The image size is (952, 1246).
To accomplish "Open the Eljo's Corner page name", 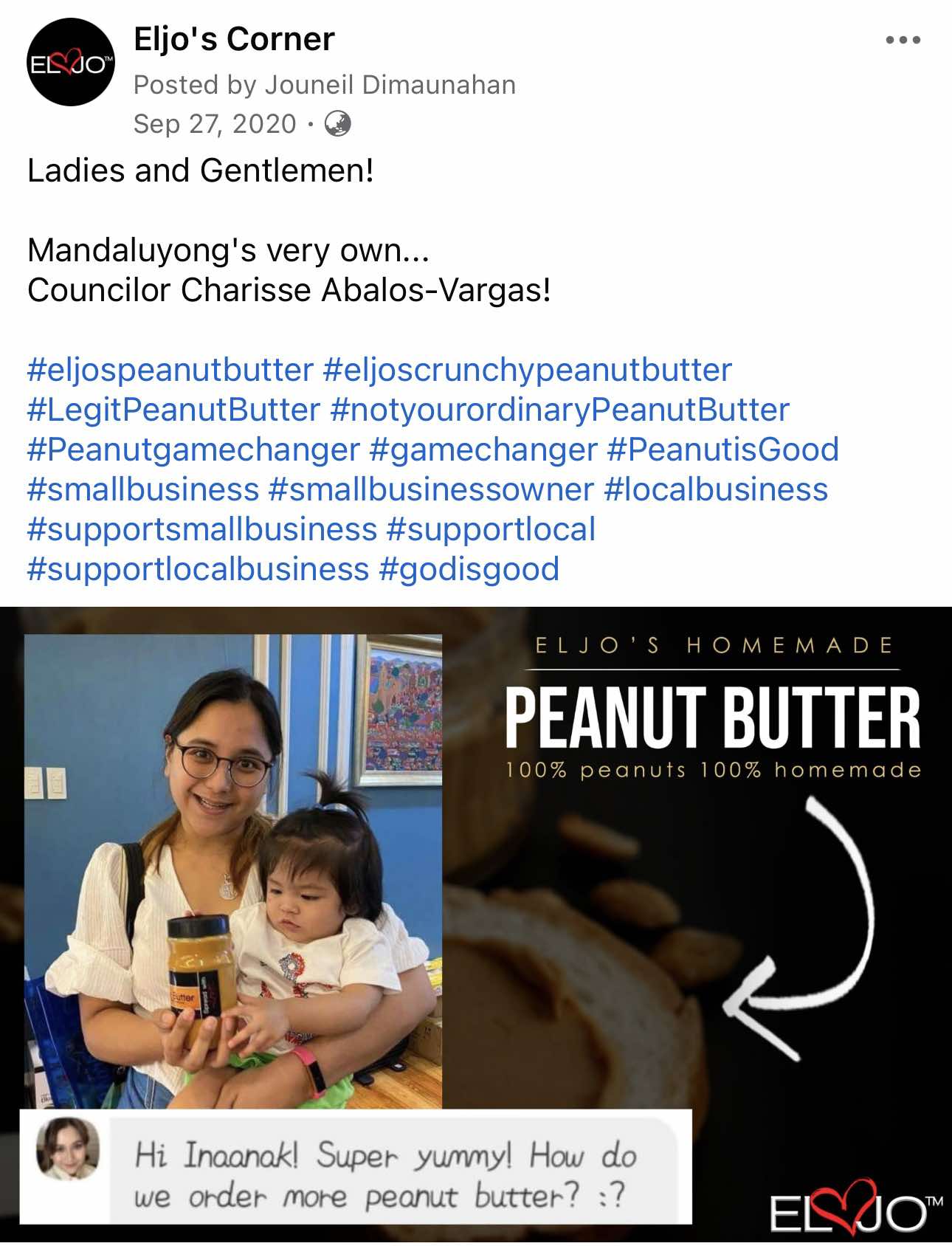I will [234, 39].
